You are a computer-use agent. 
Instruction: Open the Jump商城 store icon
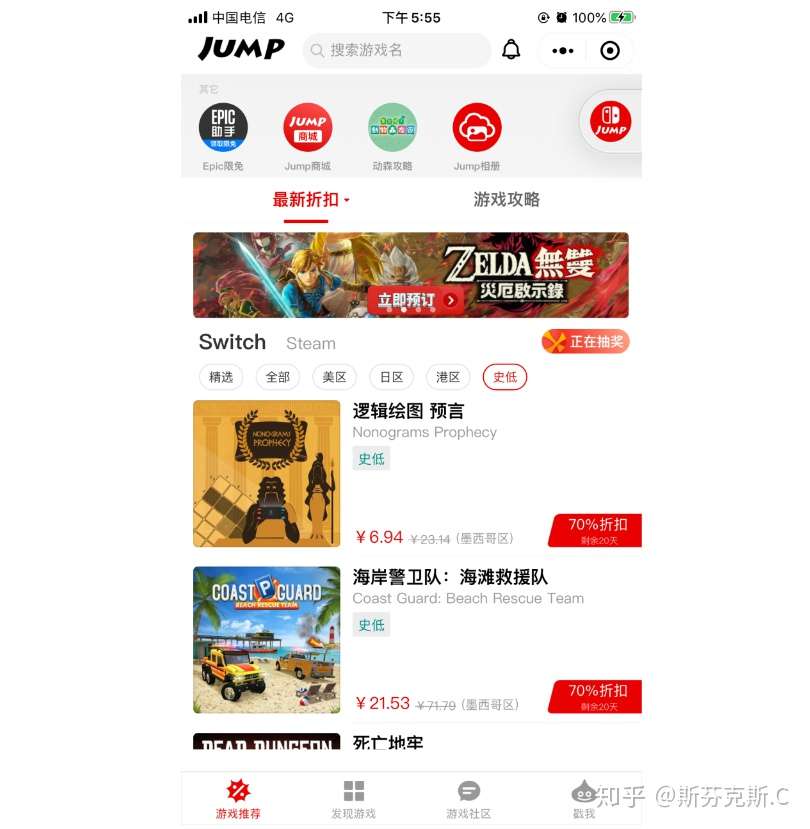click(307, 128)
